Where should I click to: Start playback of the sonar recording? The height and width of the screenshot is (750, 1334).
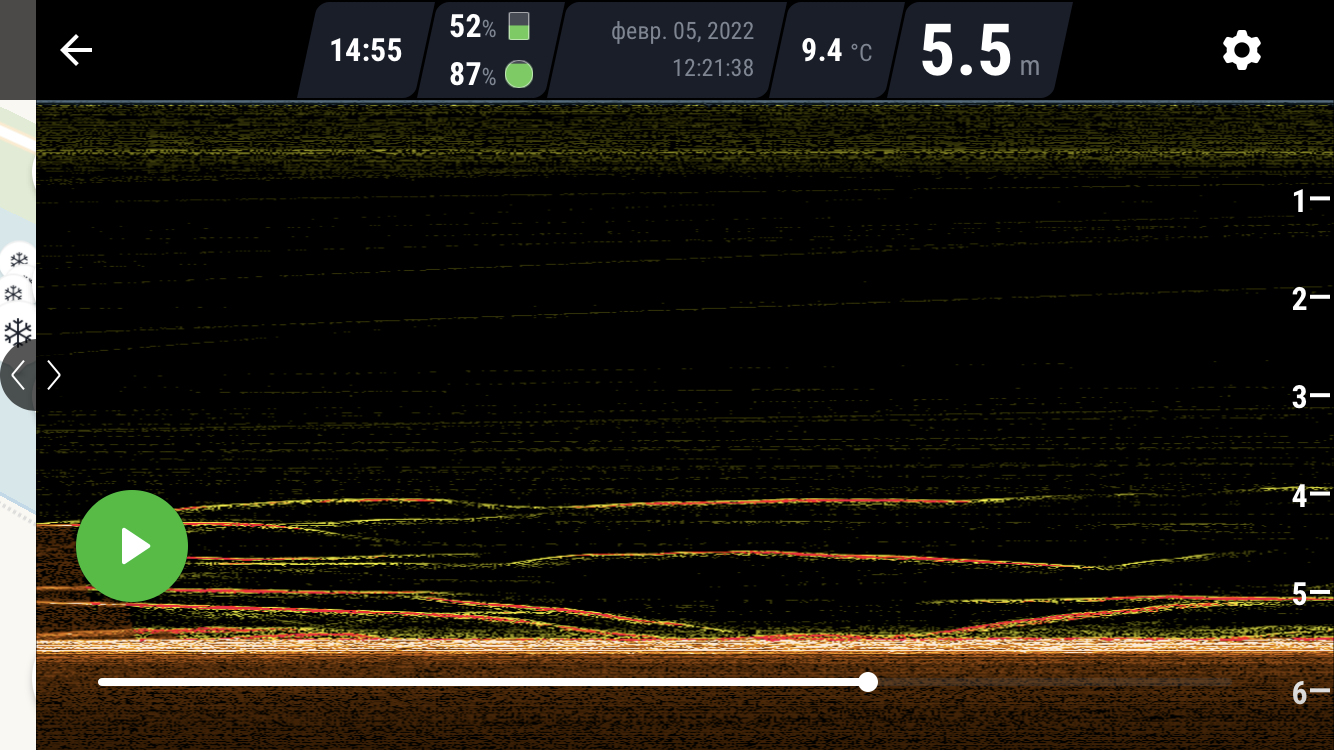pyautogui.click(x=132, y=546)
